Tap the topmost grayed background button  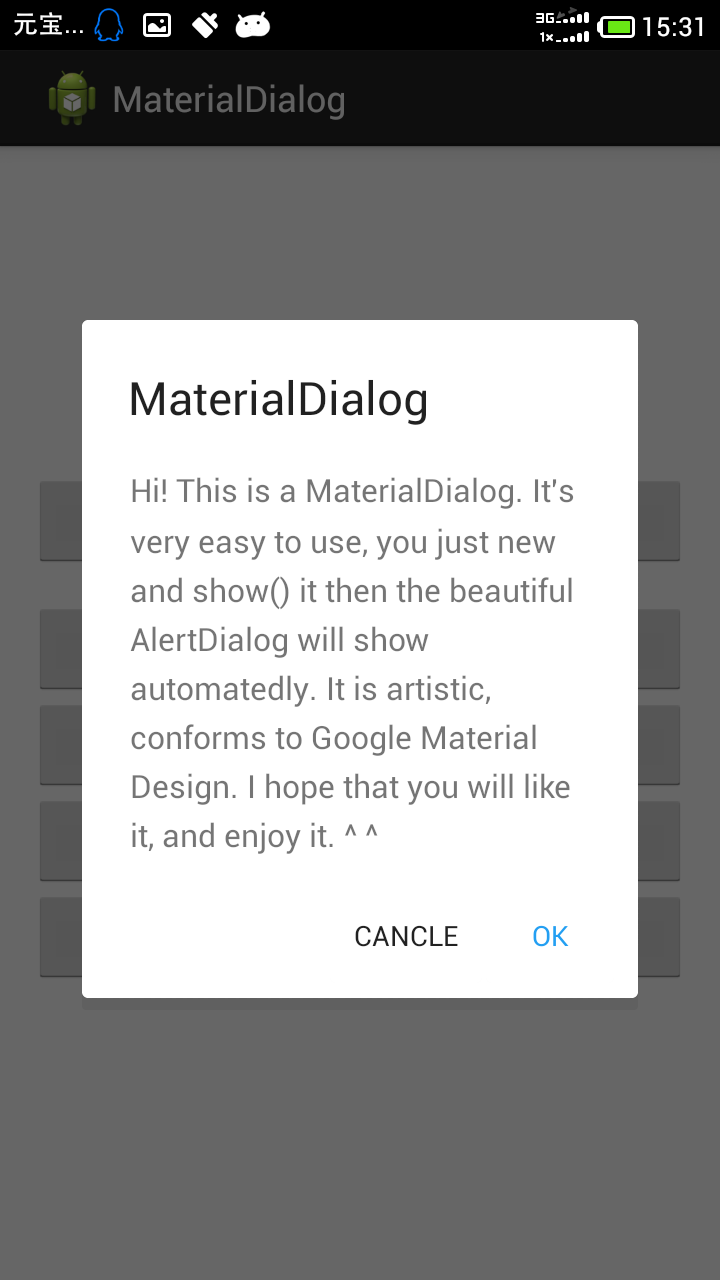[x=60, y=520]
